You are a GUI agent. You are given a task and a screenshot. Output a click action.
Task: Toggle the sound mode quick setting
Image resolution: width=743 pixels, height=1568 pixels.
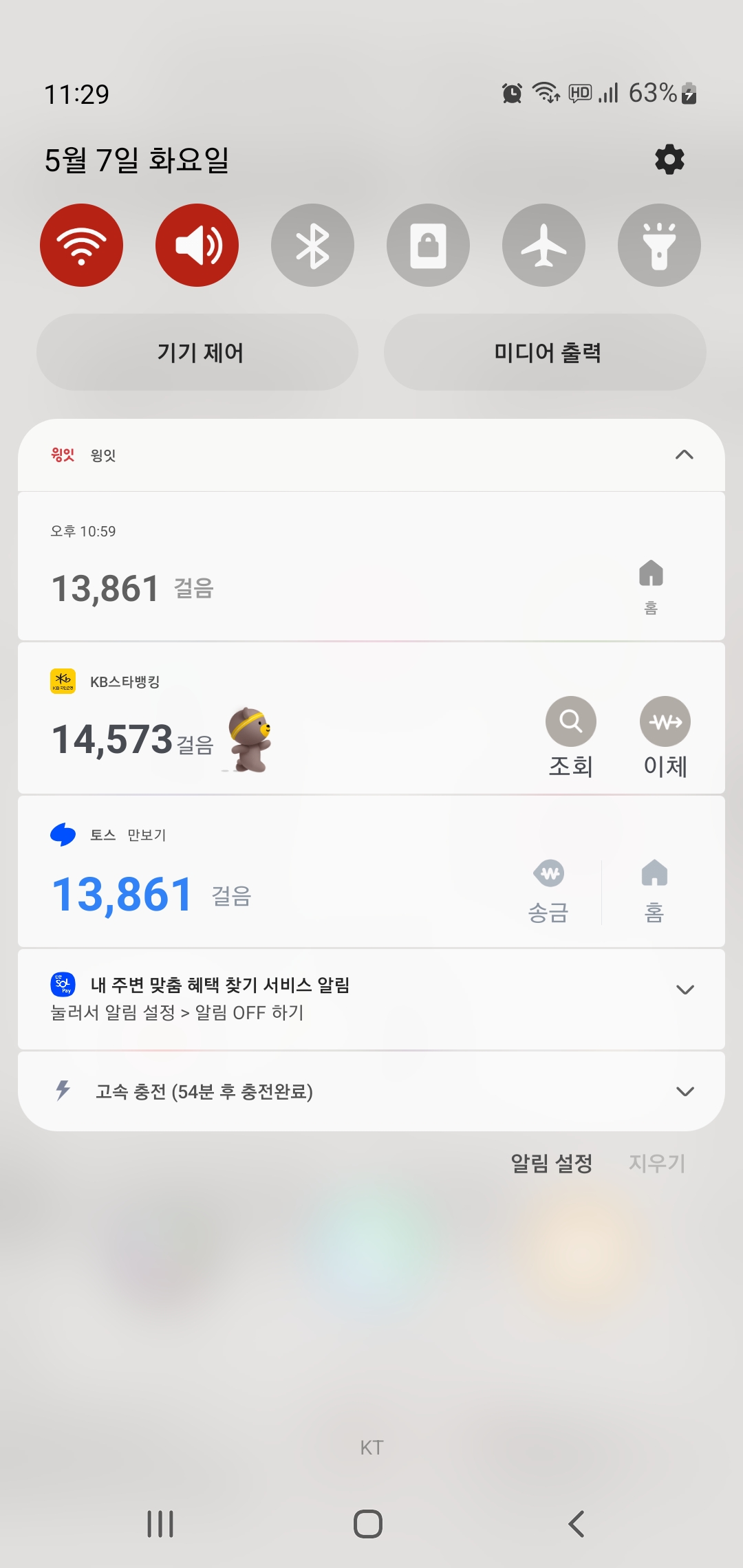197,246
